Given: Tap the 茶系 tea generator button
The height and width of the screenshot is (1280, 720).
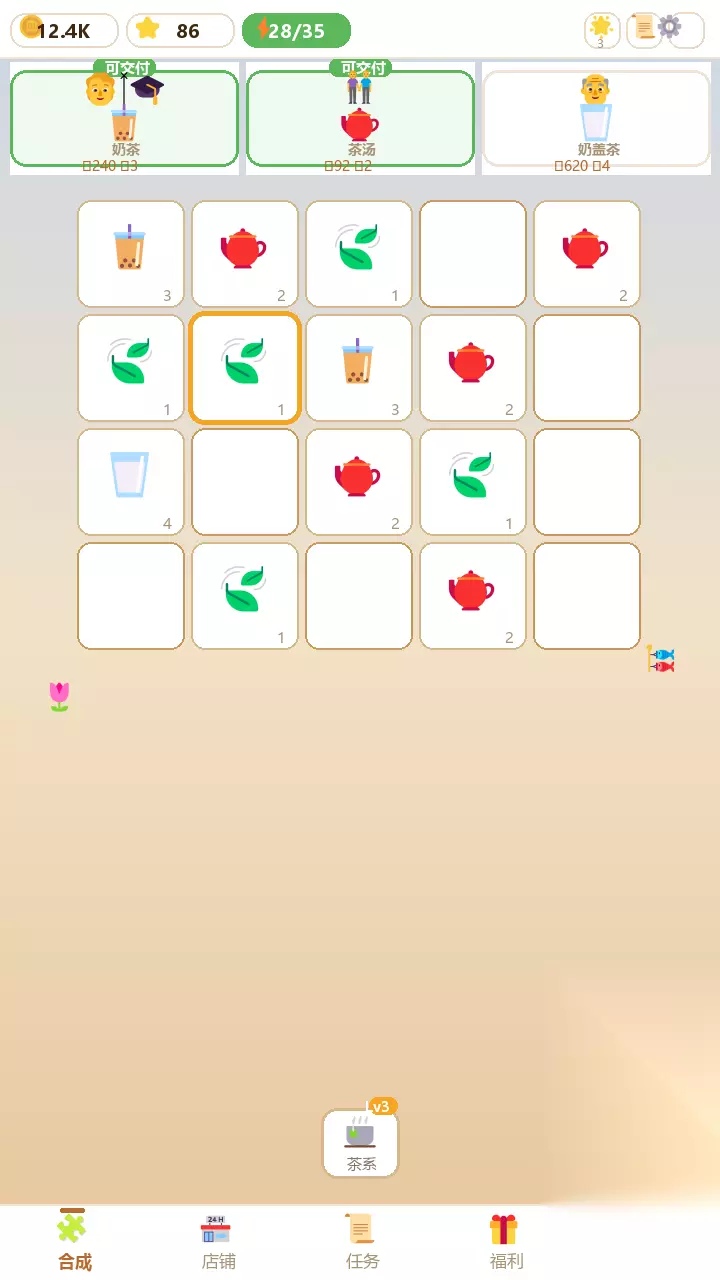Looking at the screenshot, I should point(360,1143).
